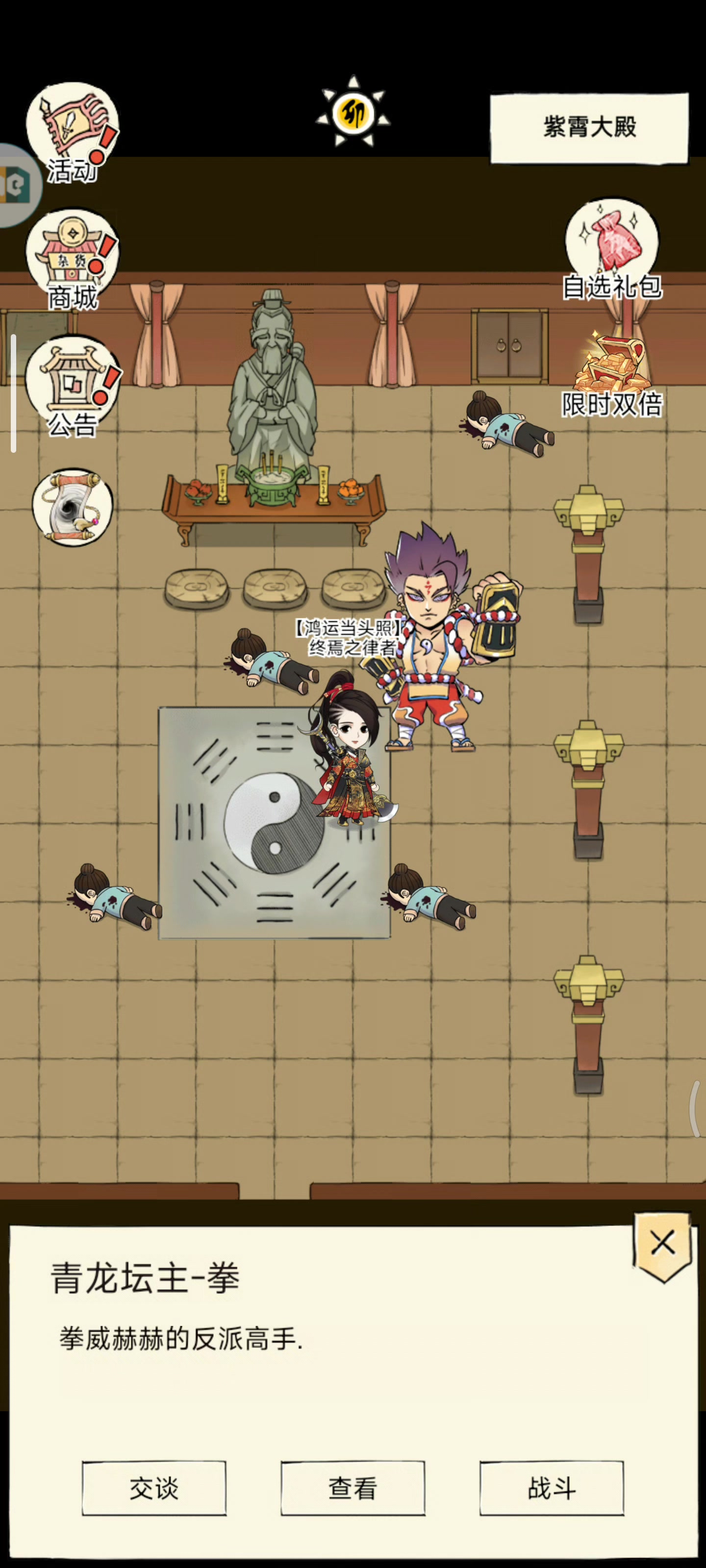The image size is (706, 1568).
Task: Close the 青龙坛主 dialog panel
Action: pyautogui.click(x=663, y=1244)
